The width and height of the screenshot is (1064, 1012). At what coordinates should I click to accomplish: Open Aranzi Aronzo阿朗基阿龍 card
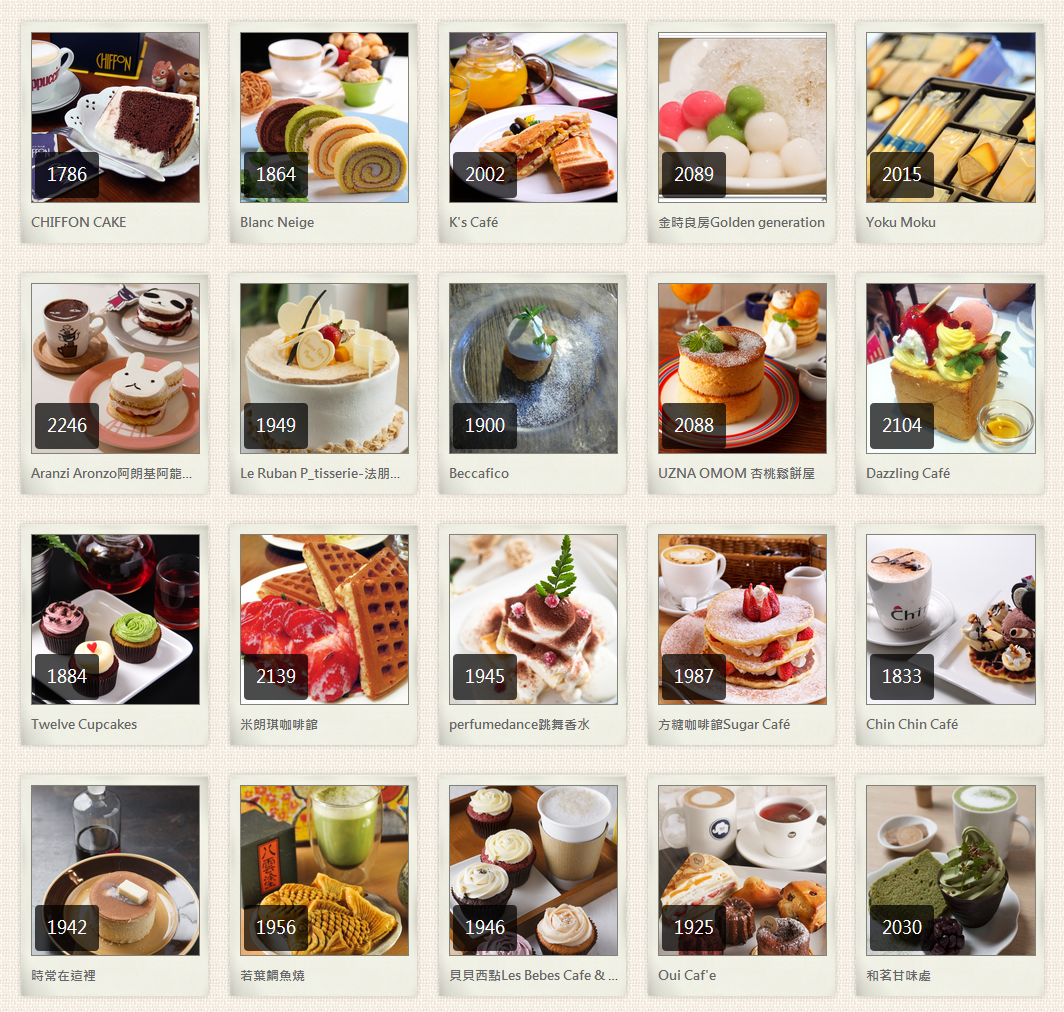tap(115, 384)
